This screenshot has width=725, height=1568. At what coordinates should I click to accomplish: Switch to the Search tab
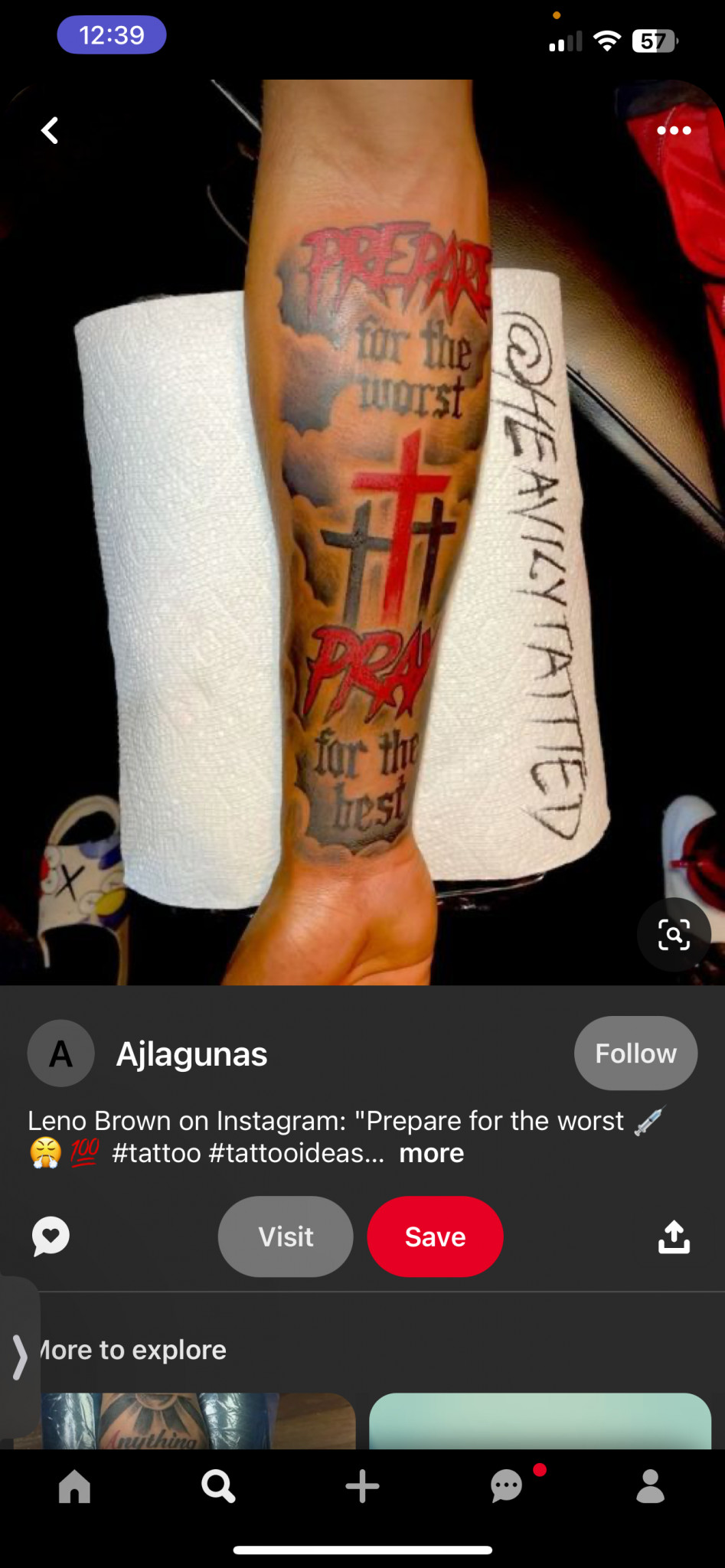click(218, 1486)
